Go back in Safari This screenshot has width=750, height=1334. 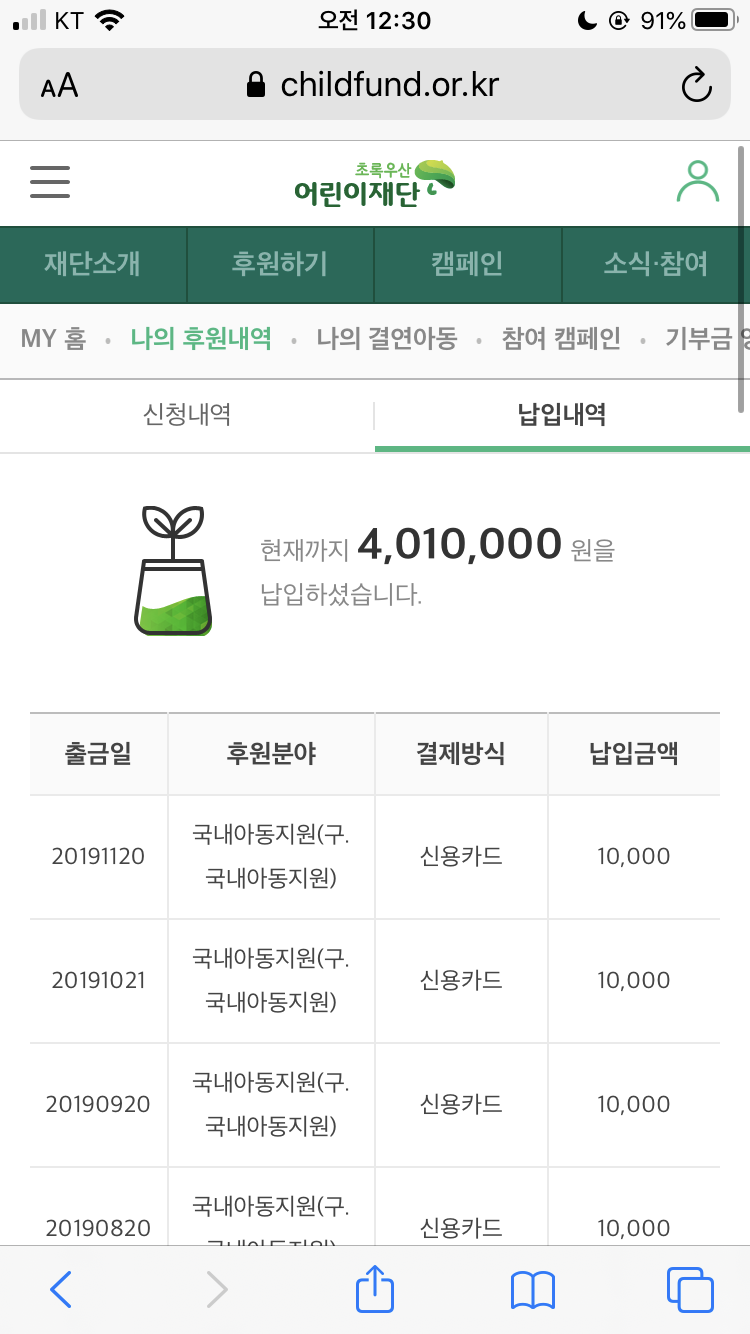tap(61, 1290)
